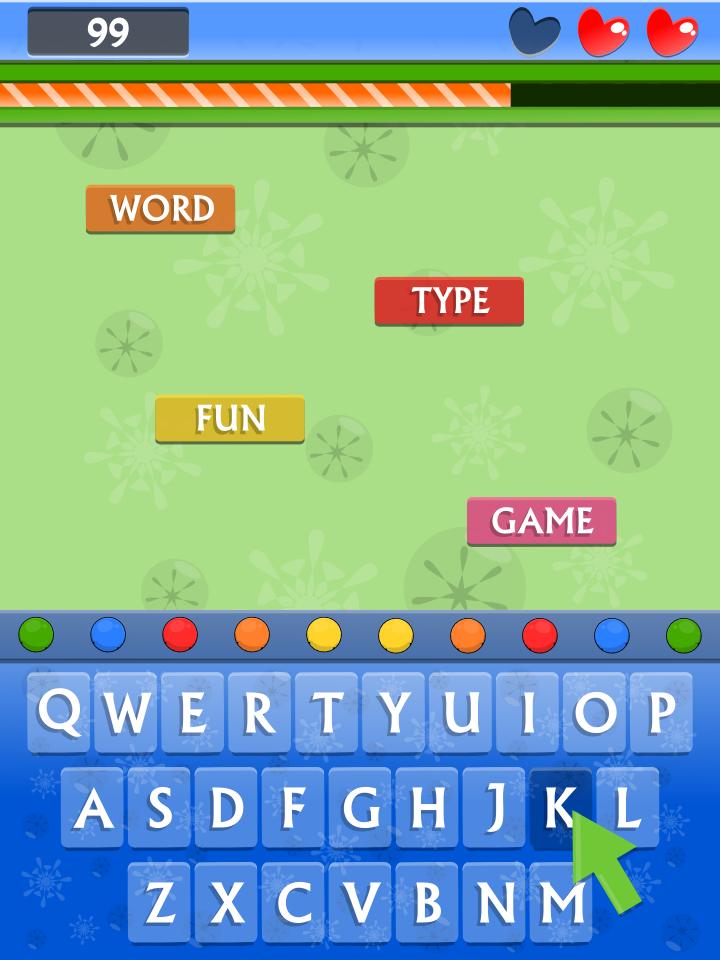Tap the Y key

pos(394,712)
